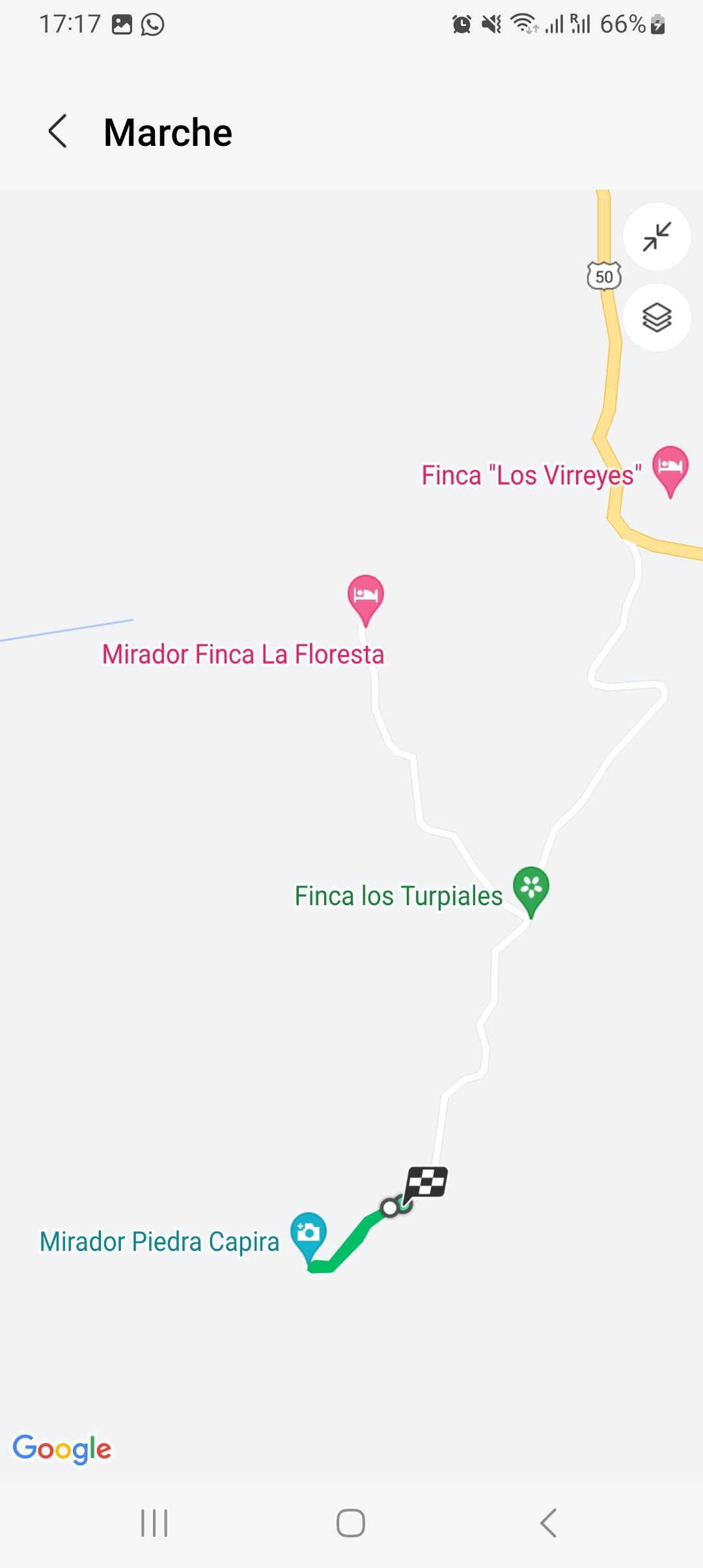The width and height of the screenshot is (703, 1568).
Task: Tap the Mirador Piedra Capira camera pin
Action: pyautogui.click(x=308, y=1233)
